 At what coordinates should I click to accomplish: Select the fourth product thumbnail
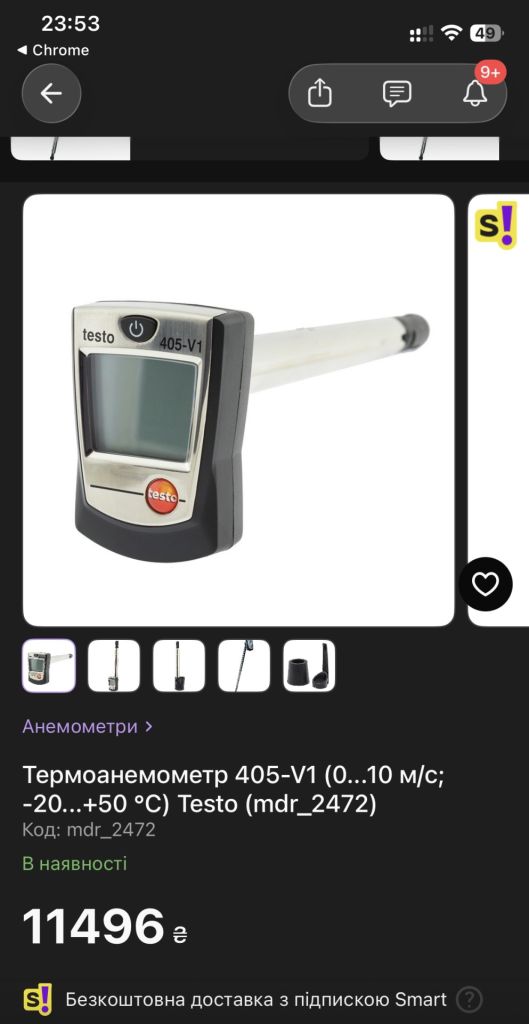click(x=244, y=665)
